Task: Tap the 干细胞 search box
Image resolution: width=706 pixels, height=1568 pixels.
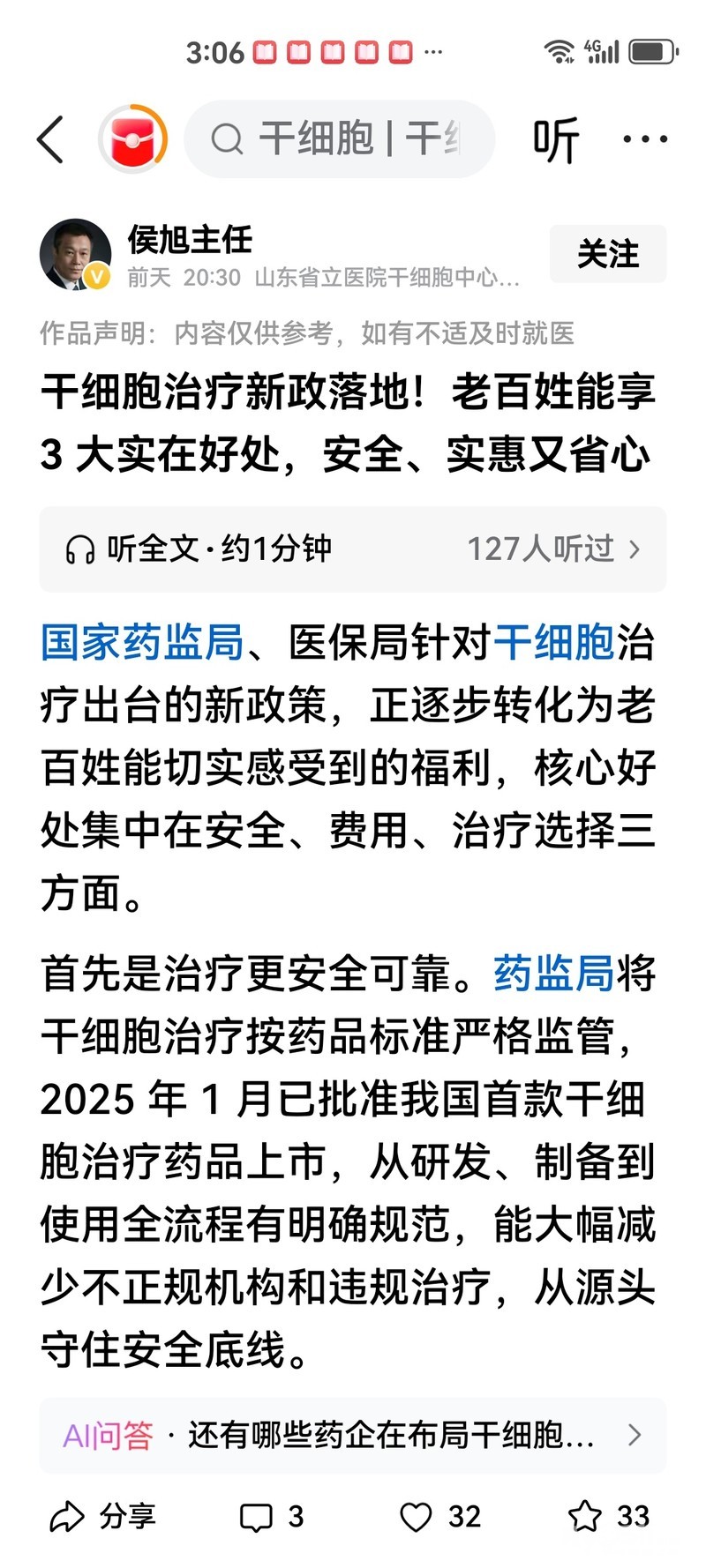Action: (340, 139)
